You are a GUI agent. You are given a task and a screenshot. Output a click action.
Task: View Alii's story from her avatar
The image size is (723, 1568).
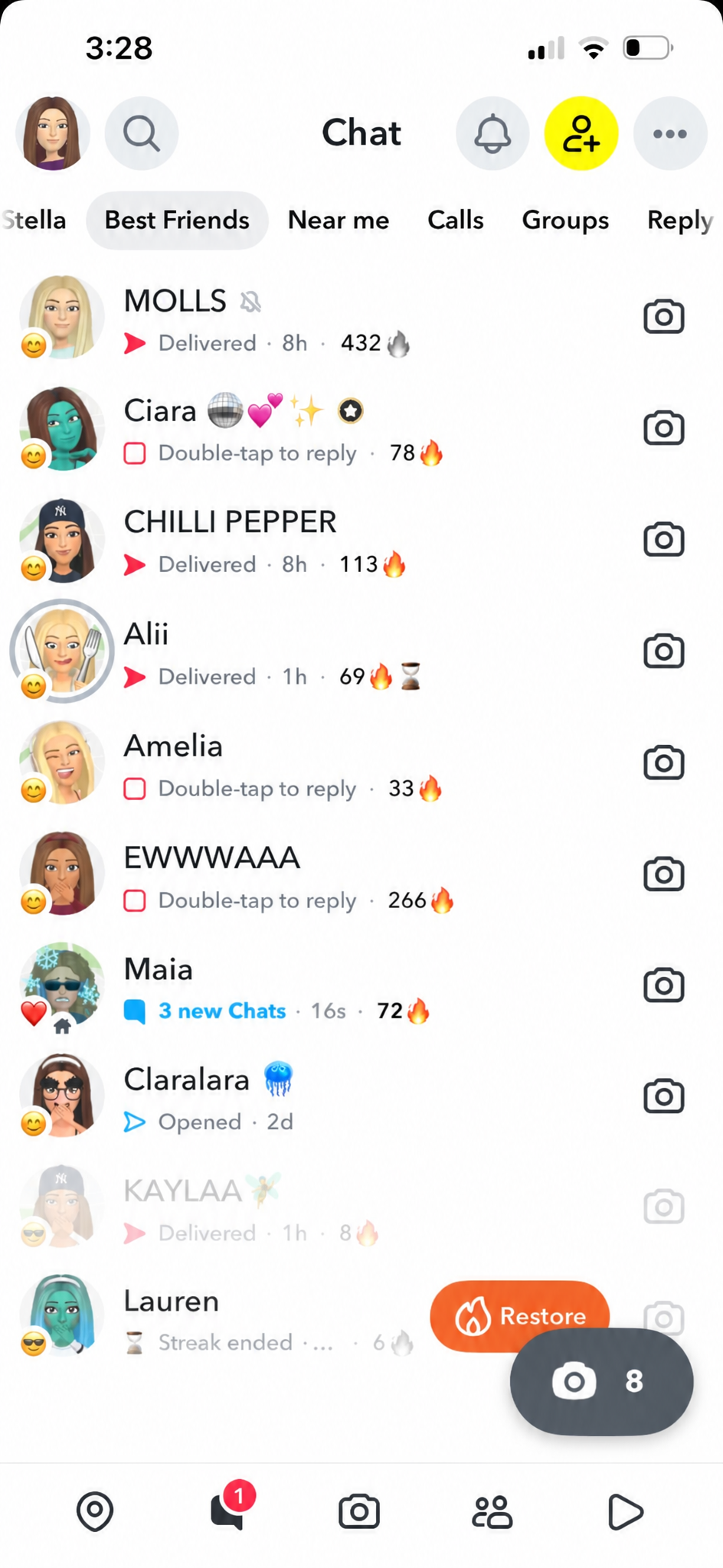pyautogui.click(x=62, y=651)
